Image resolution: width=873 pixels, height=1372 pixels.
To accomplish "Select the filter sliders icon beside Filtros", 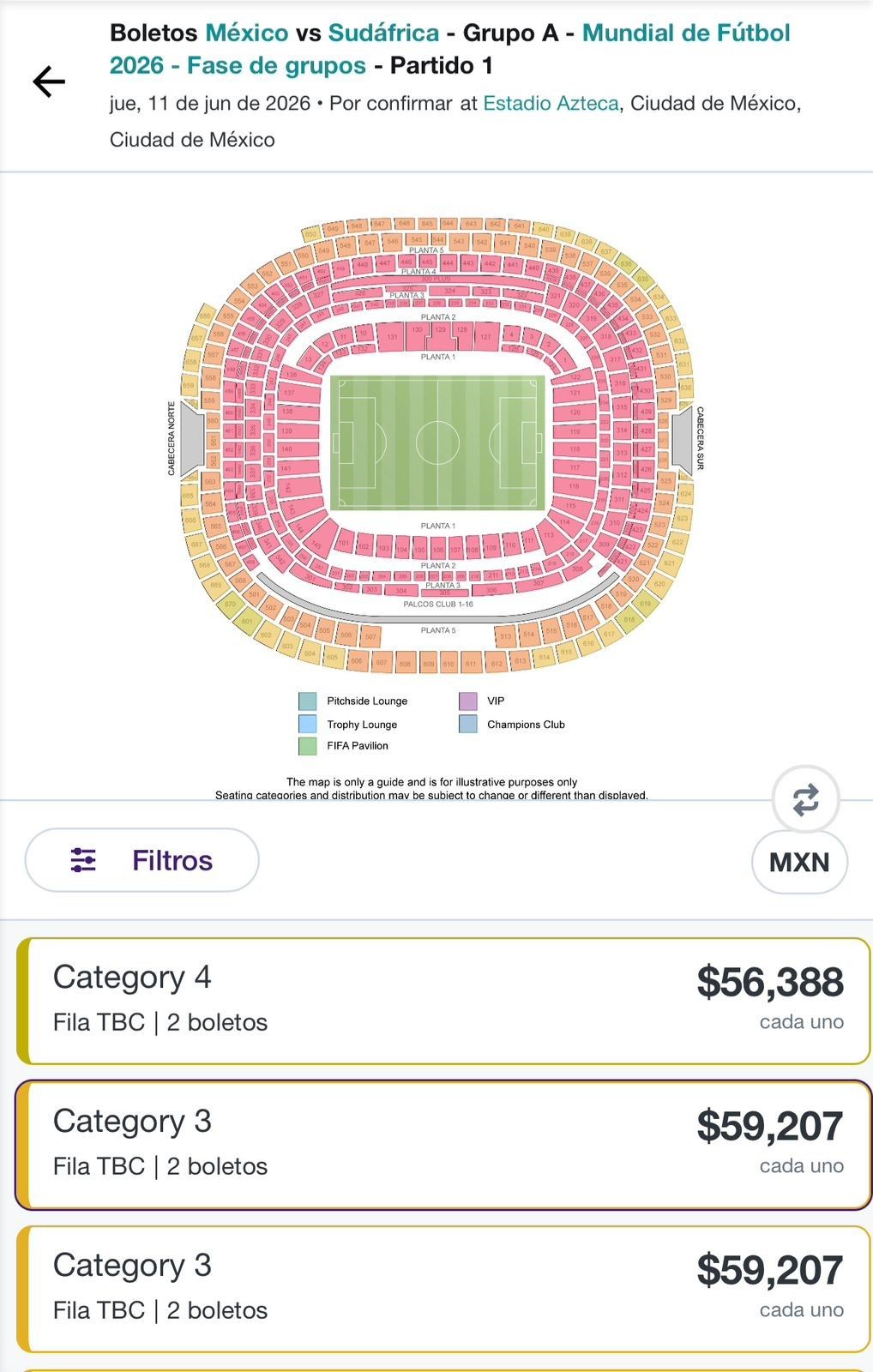I will pyautogui.click(x=84, y=859).
